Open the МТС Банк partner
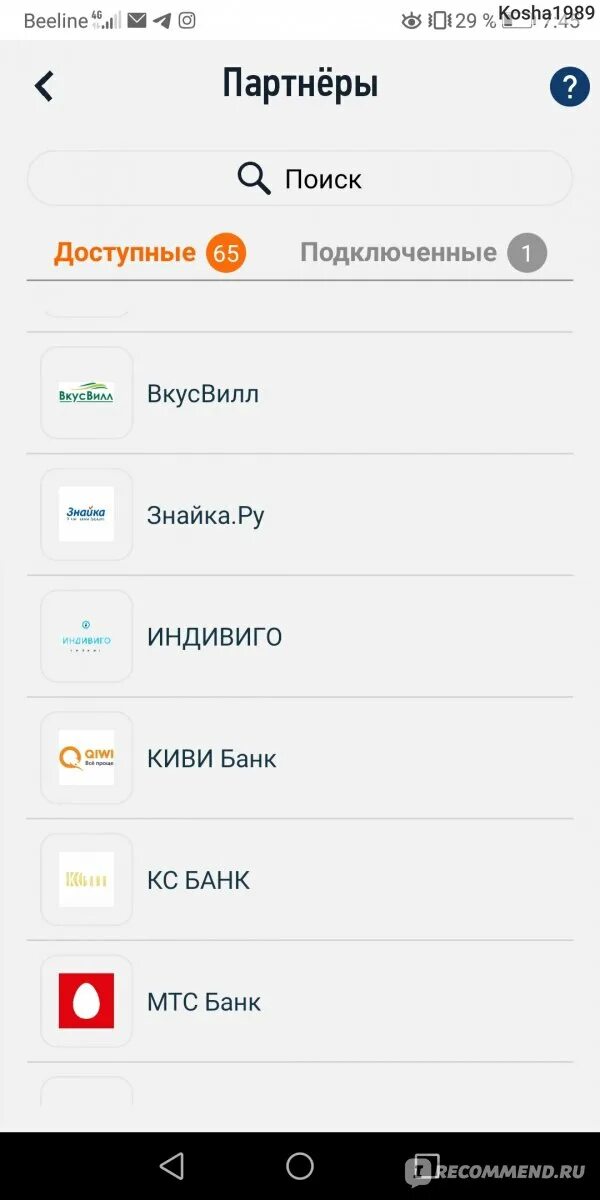 point(300,1001)
